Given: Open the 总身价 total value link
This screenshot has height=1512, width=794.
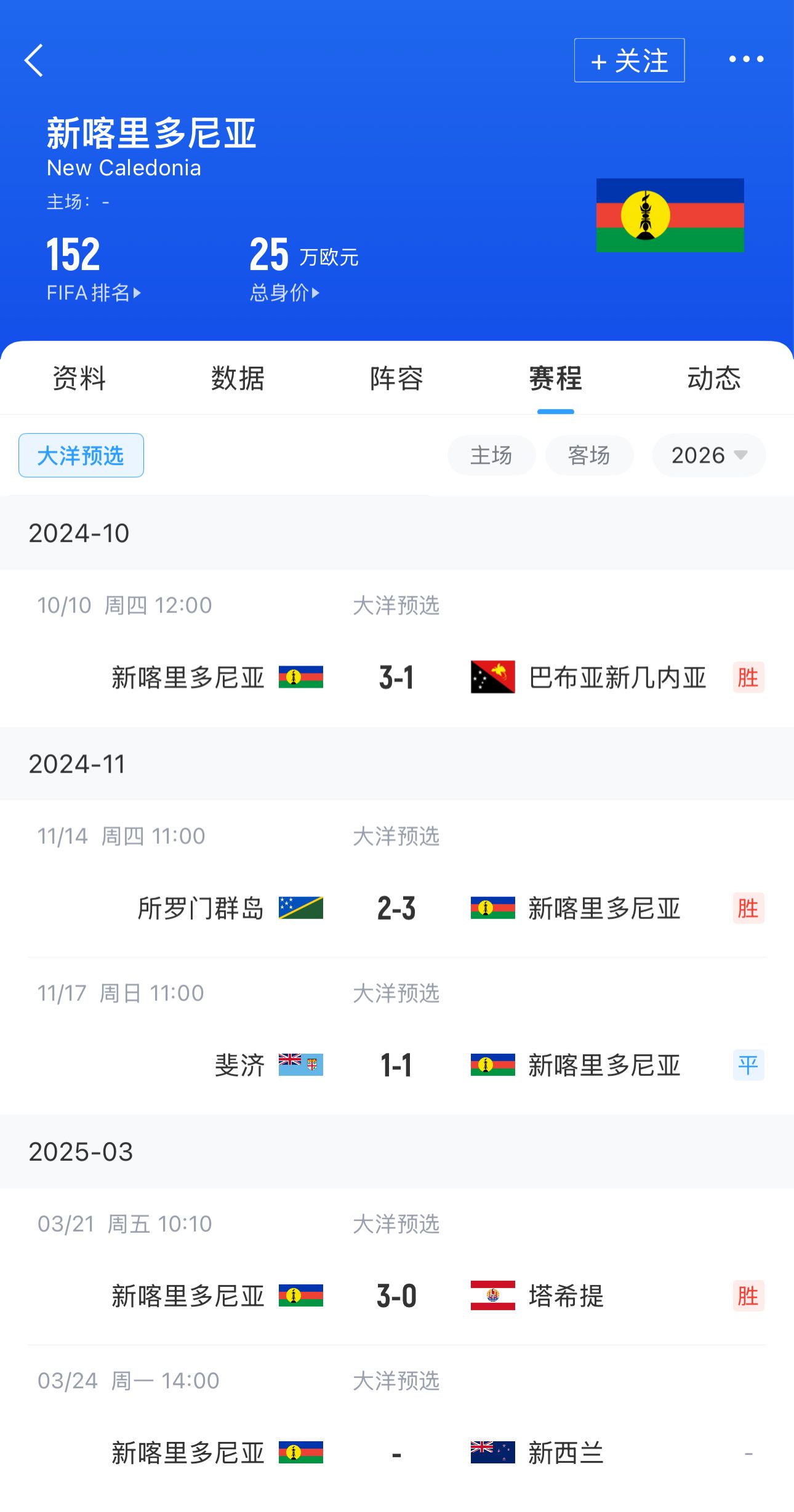Looking at the screenshot, I should [284, 293].
